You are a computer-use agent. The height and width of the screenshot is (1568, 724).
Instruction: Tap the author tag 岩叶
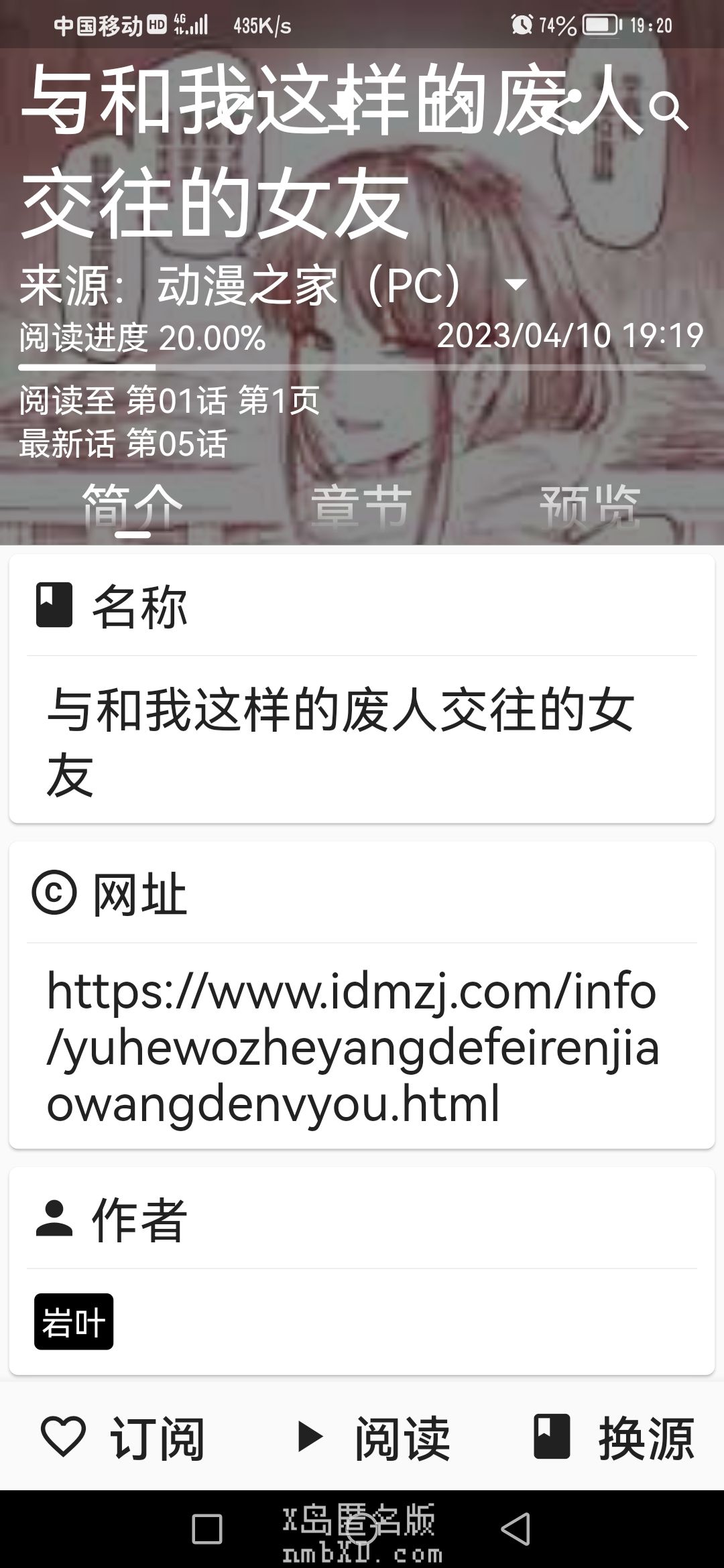click(x=74, y=1321)
